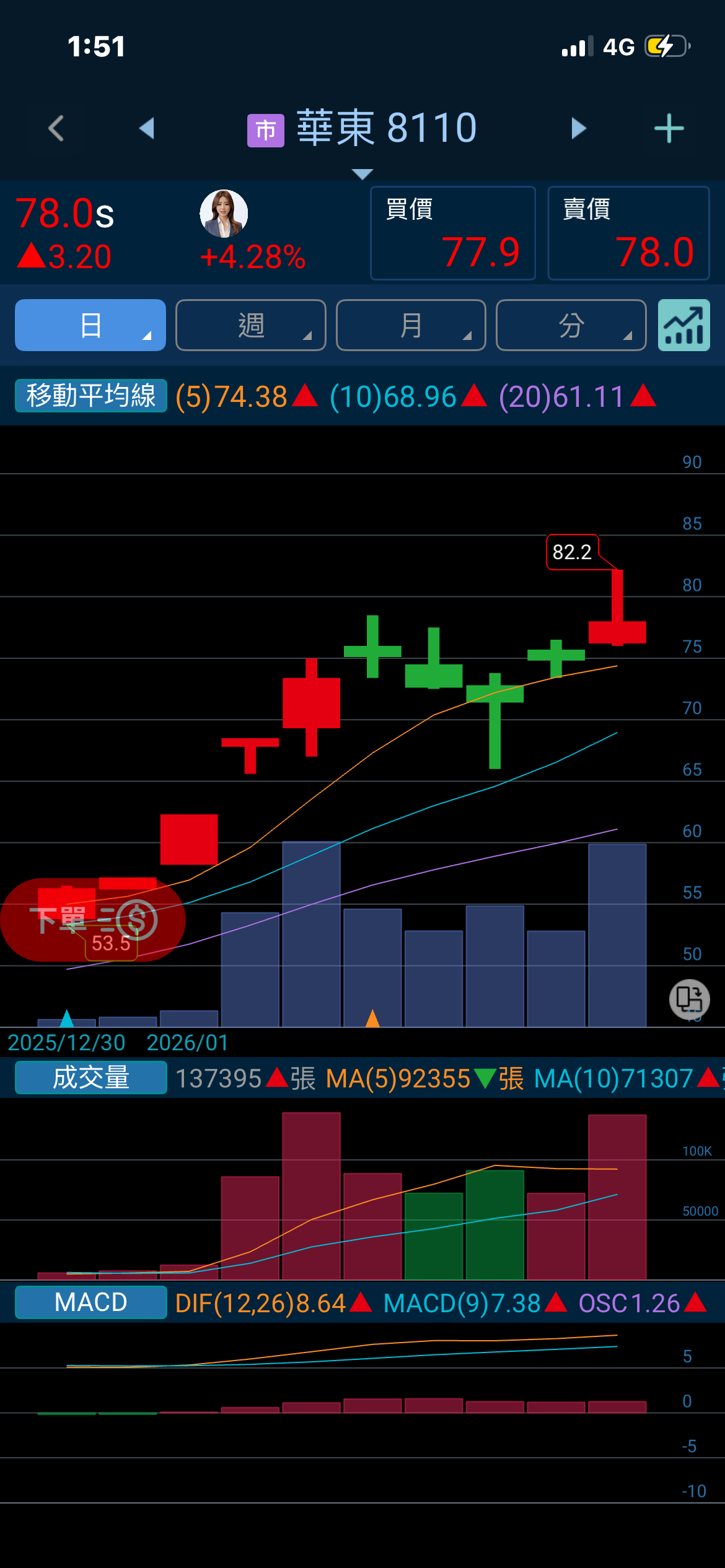Image resolution: width=725 pixels, height=1568 pixels.
Task: Tap the 賣價 78.0 box
Action: pyautogui.click(x=629, y=233)
